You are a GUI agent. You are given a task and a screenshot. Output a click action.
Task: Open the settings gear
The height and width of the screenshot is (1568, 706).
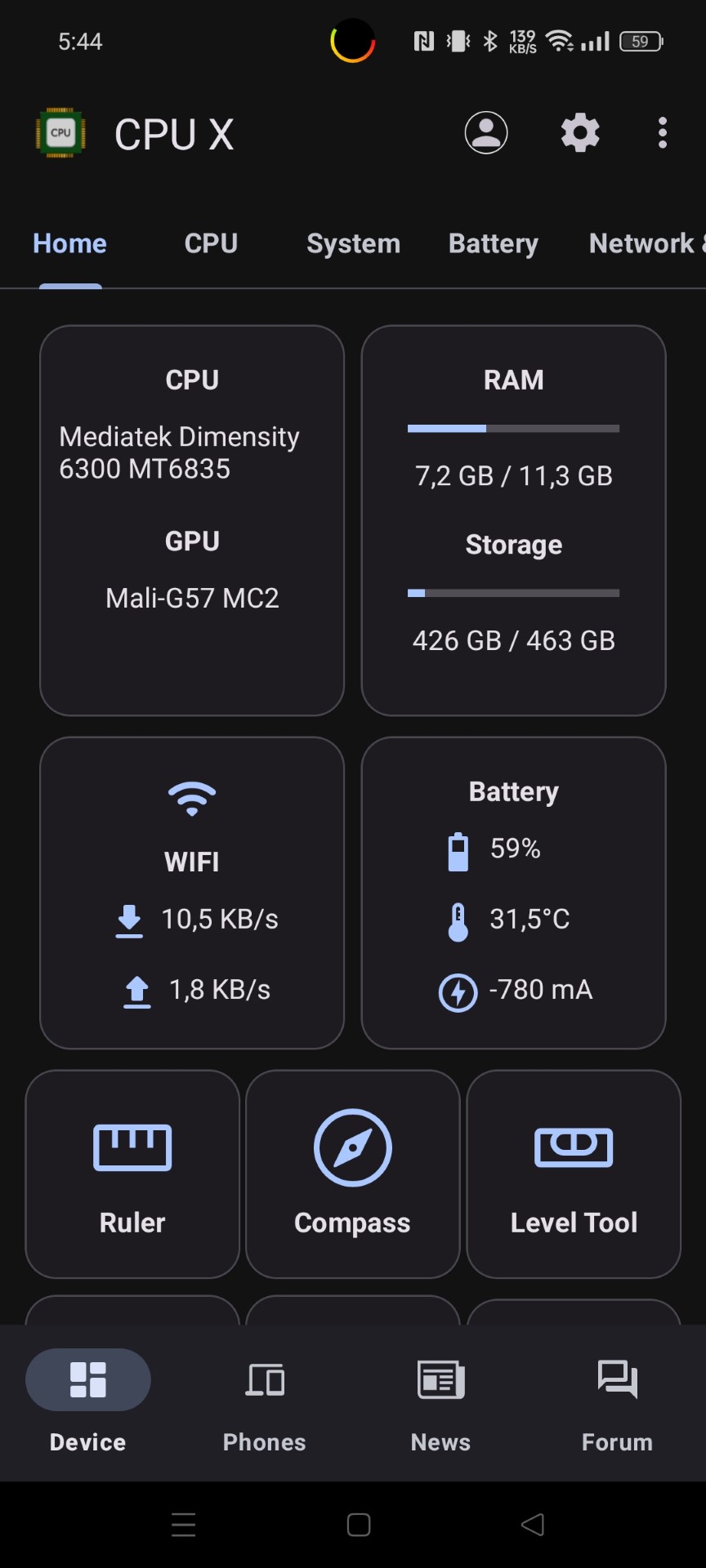pyautogui.click(x=580, y=132)
